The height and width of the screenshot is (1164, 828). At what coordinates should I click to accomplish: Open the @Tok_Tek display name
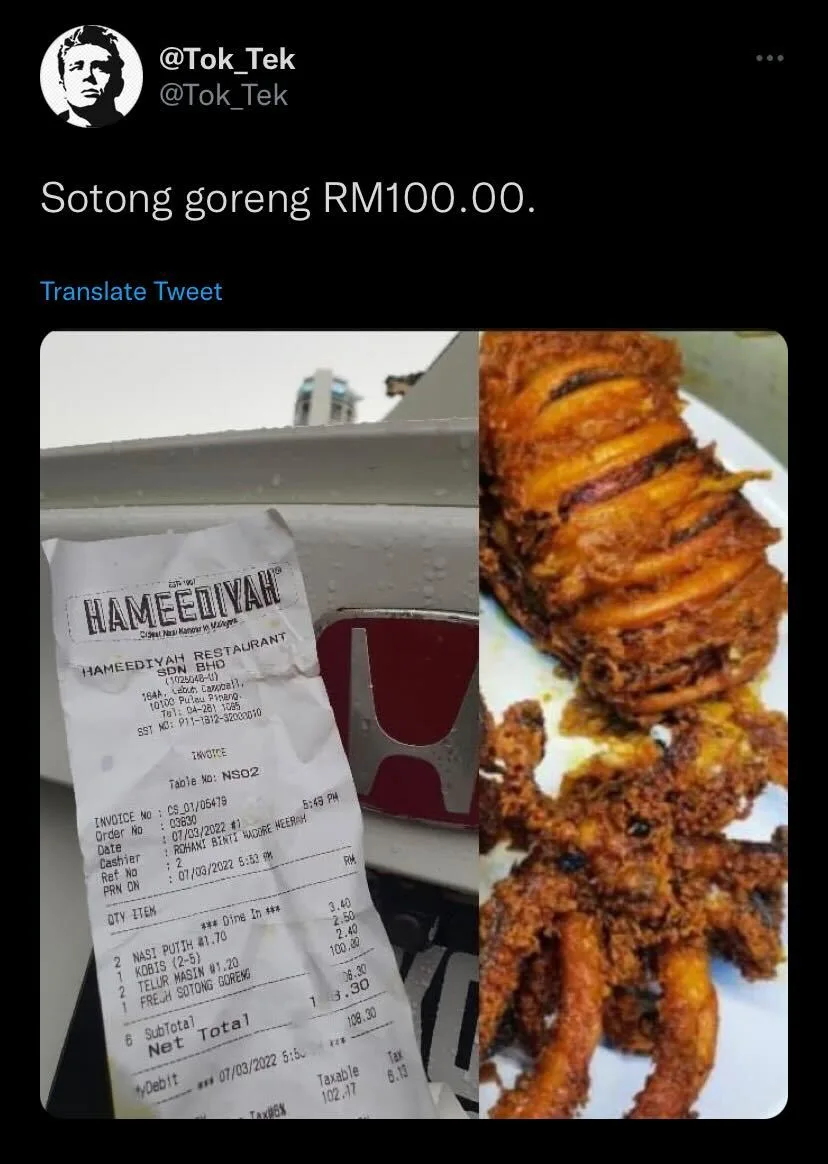(x=228, y=59)
